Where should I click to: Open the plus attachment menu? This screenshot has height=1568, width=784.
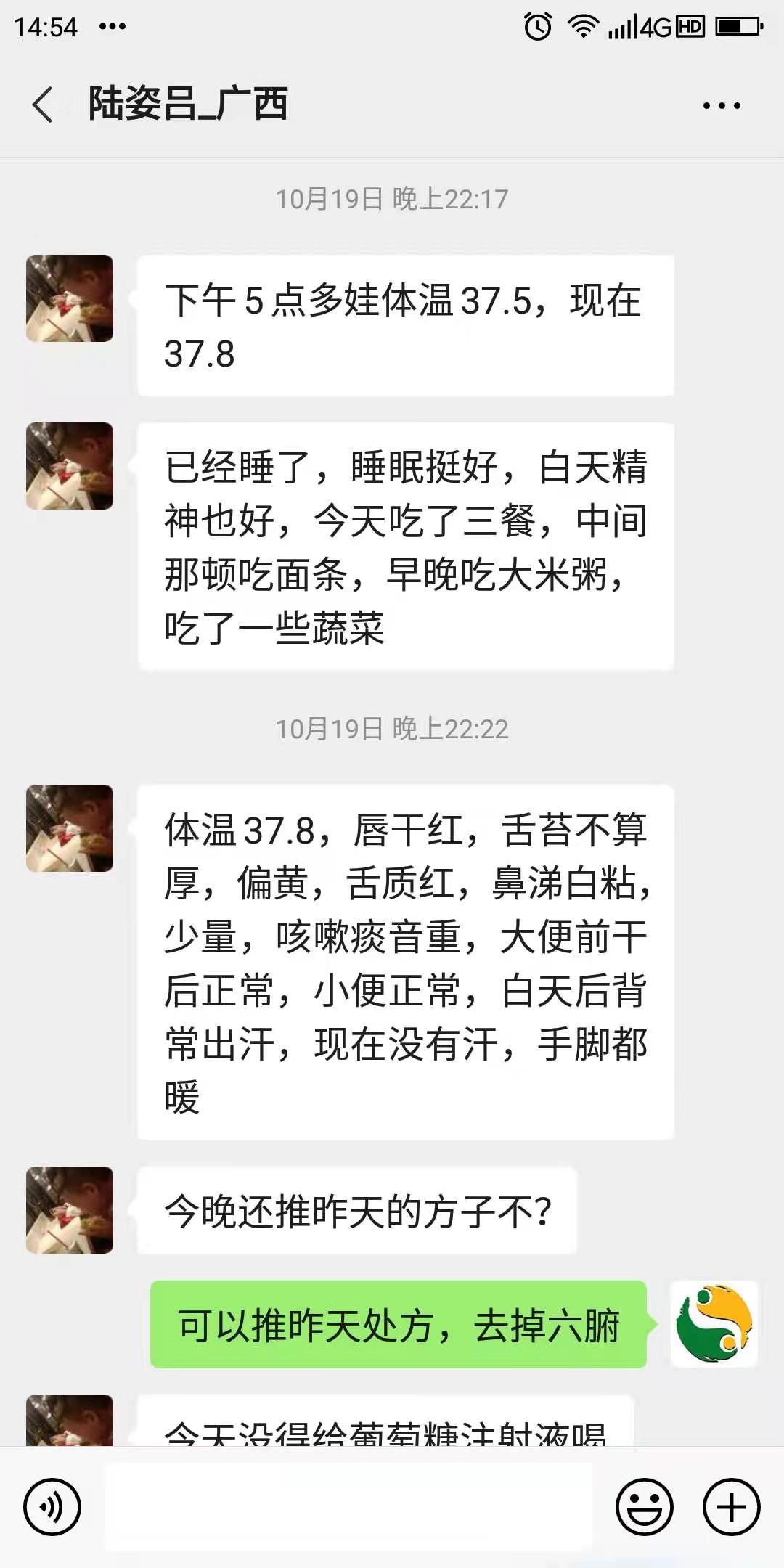click(x=731, y=1507)
